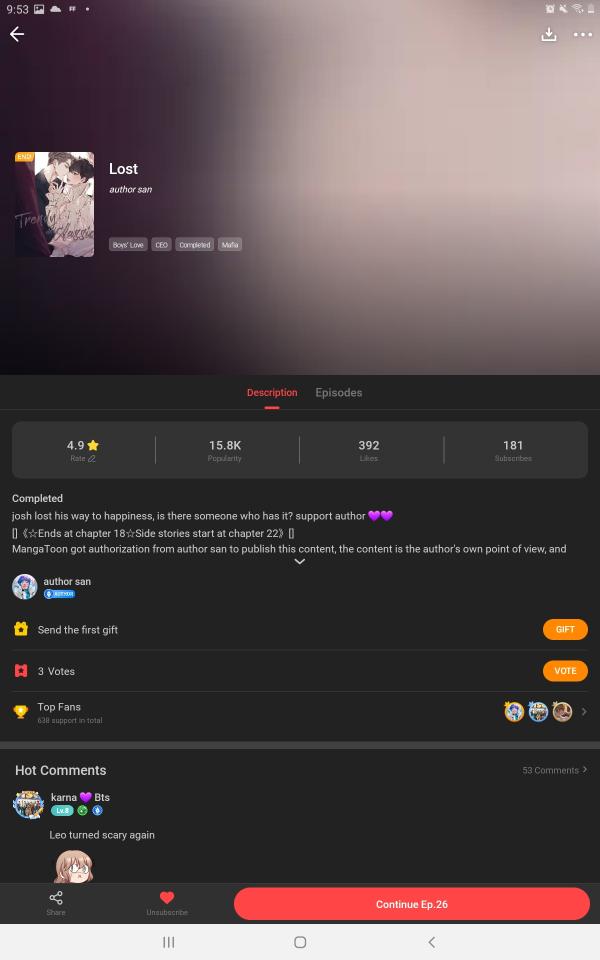
Task: Tap the Boys' Love genre tag
Action: (x=128, y=244)
